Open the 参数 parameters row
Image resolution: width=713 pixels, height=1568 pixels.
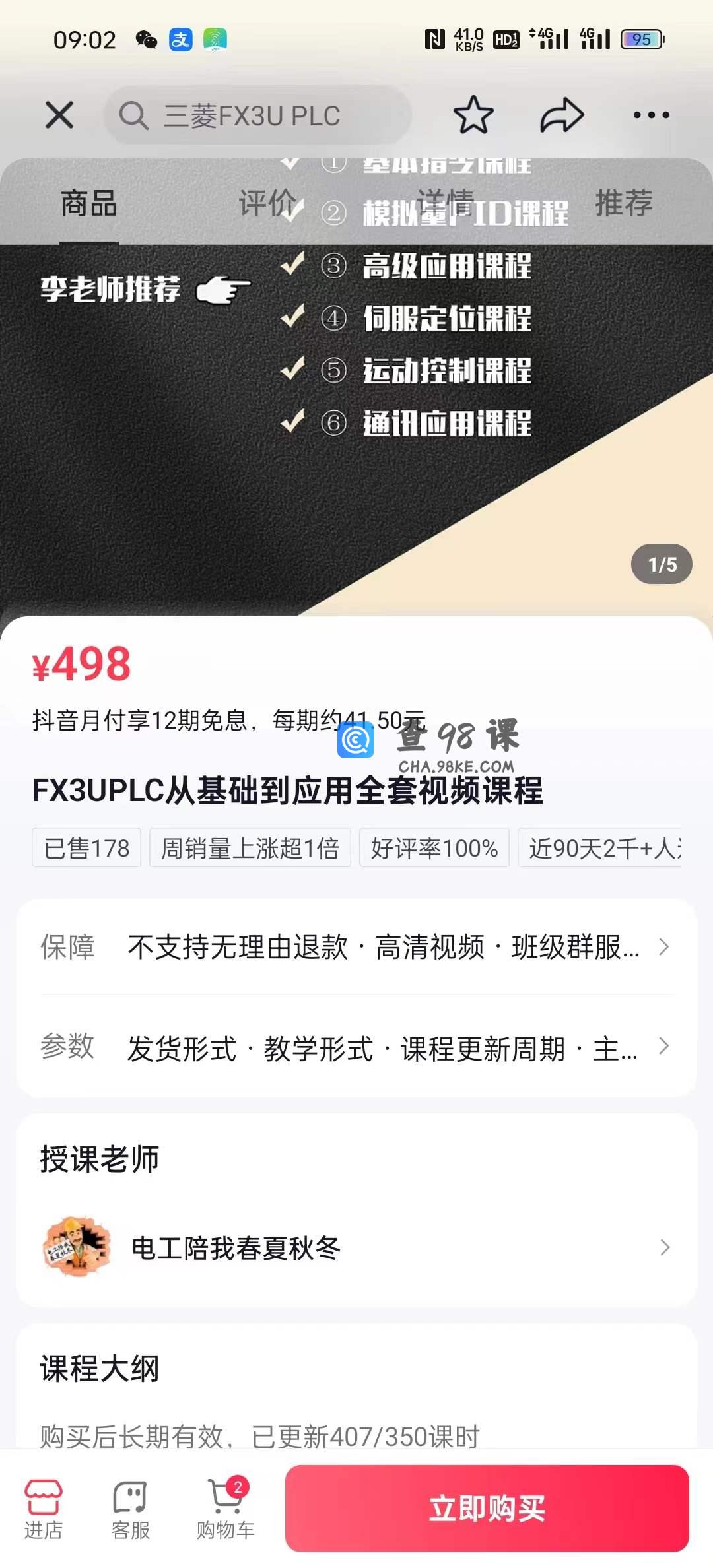[x=356, y=1047]
